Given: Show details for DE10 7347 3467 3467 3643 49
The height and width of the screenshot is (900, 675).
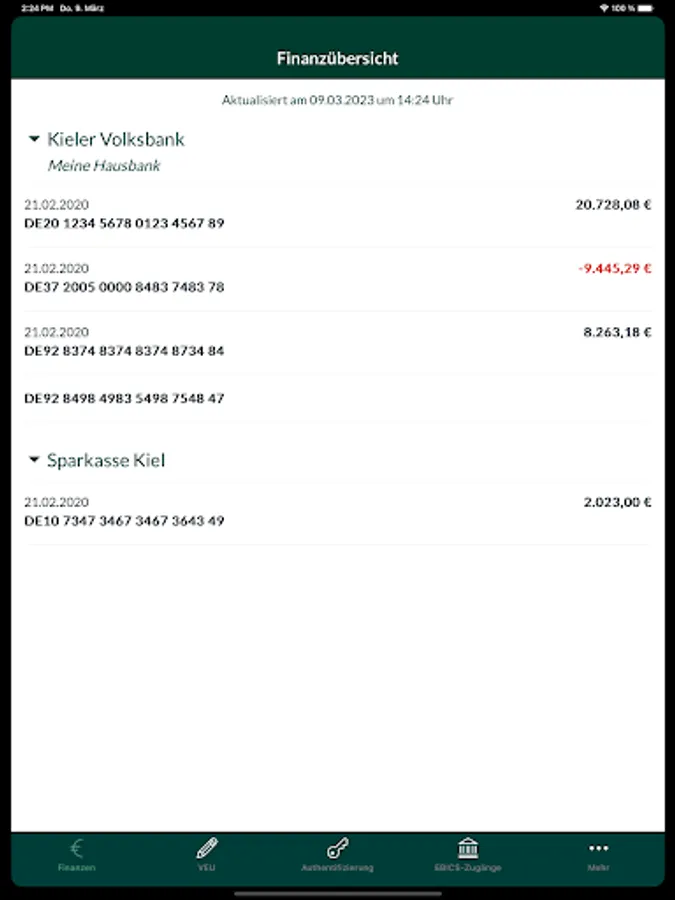Looking at the screenshot, I should [337, 512].
